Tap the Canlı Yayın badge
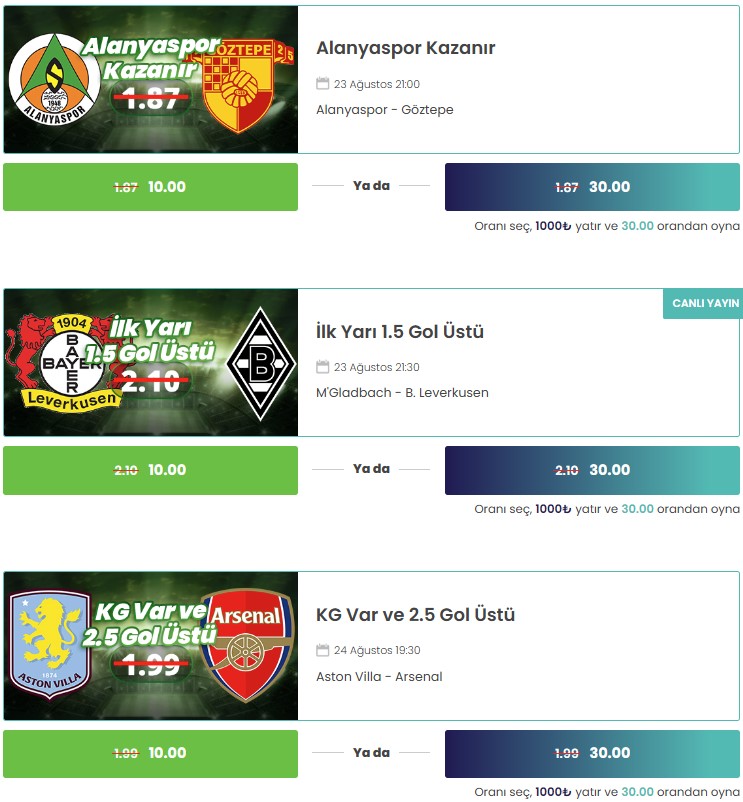Screen dimensions: 743x802 [x=704, y=304]
